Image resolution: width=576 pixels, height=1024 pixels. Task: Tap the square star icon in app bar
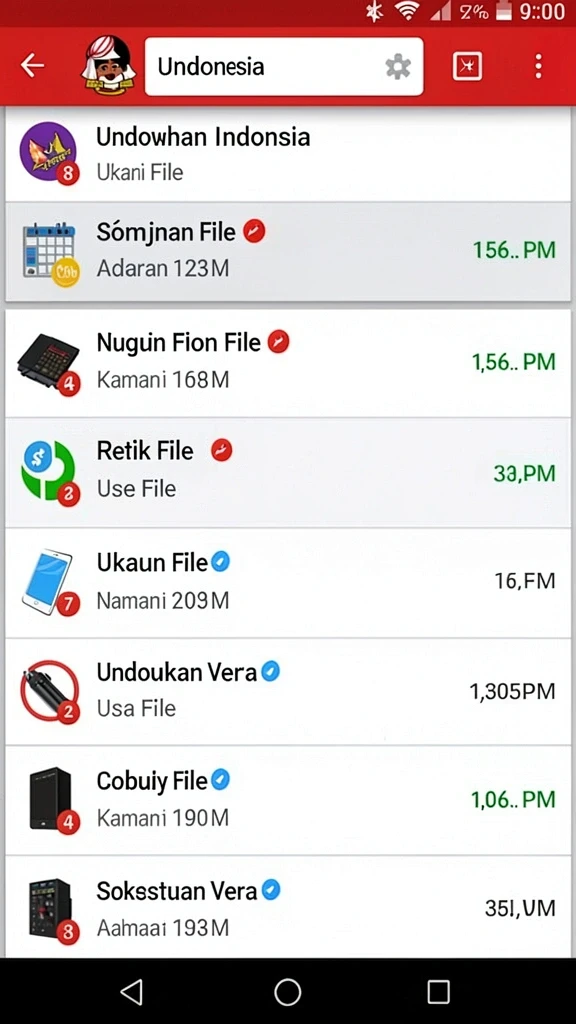click(468, 66)
